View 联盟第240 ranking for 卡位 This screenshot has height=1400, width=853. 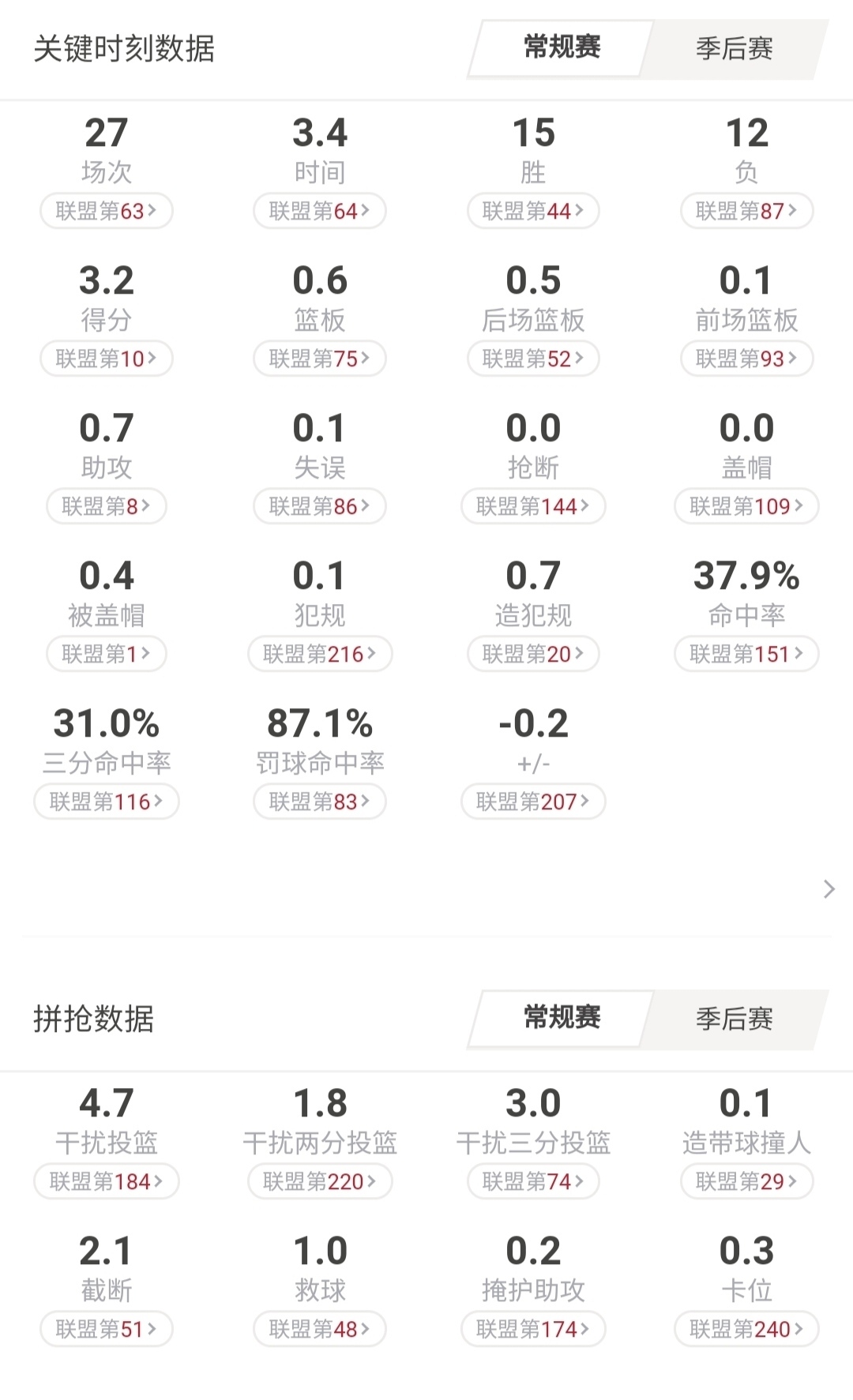click(x=746, y=1329)
